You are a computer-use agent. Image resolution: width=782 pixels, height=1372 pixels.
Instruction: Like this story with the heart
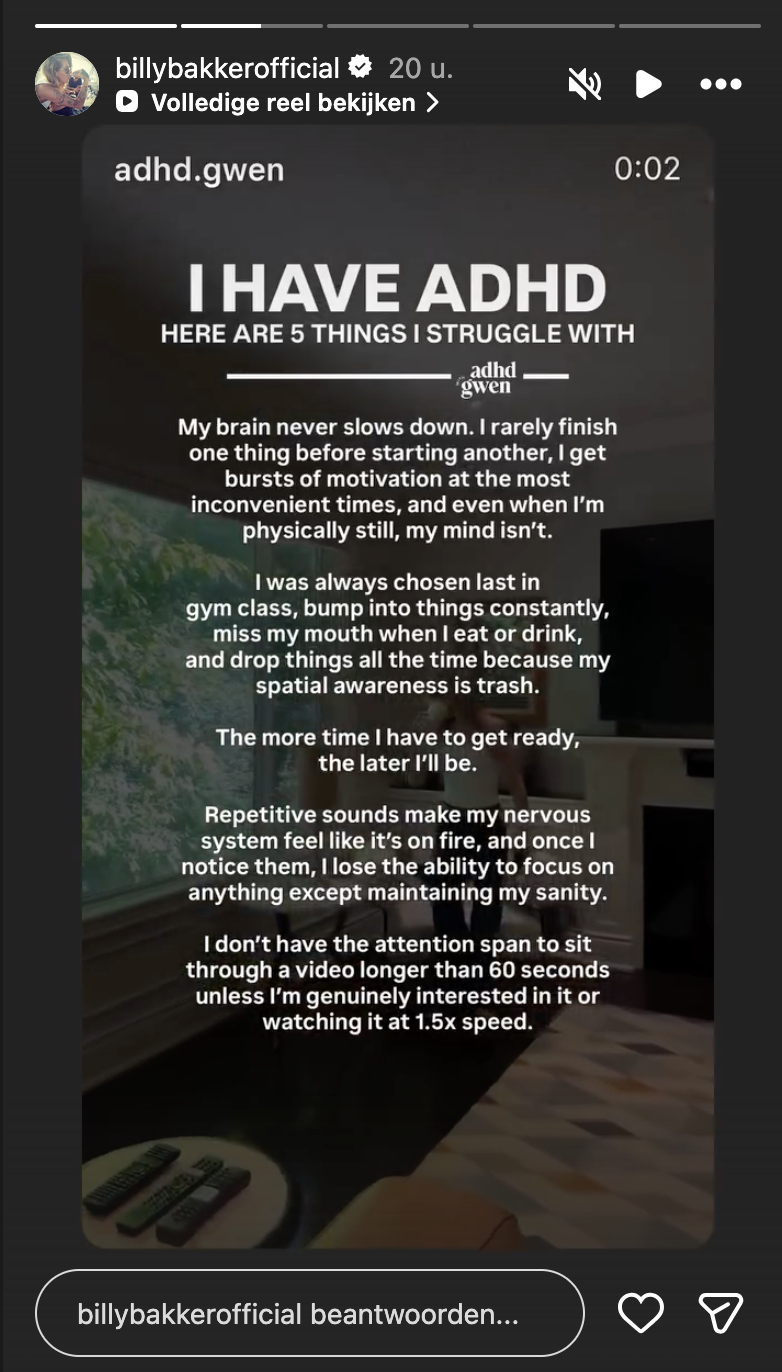pyautogui.click(x=640, y=1313)
